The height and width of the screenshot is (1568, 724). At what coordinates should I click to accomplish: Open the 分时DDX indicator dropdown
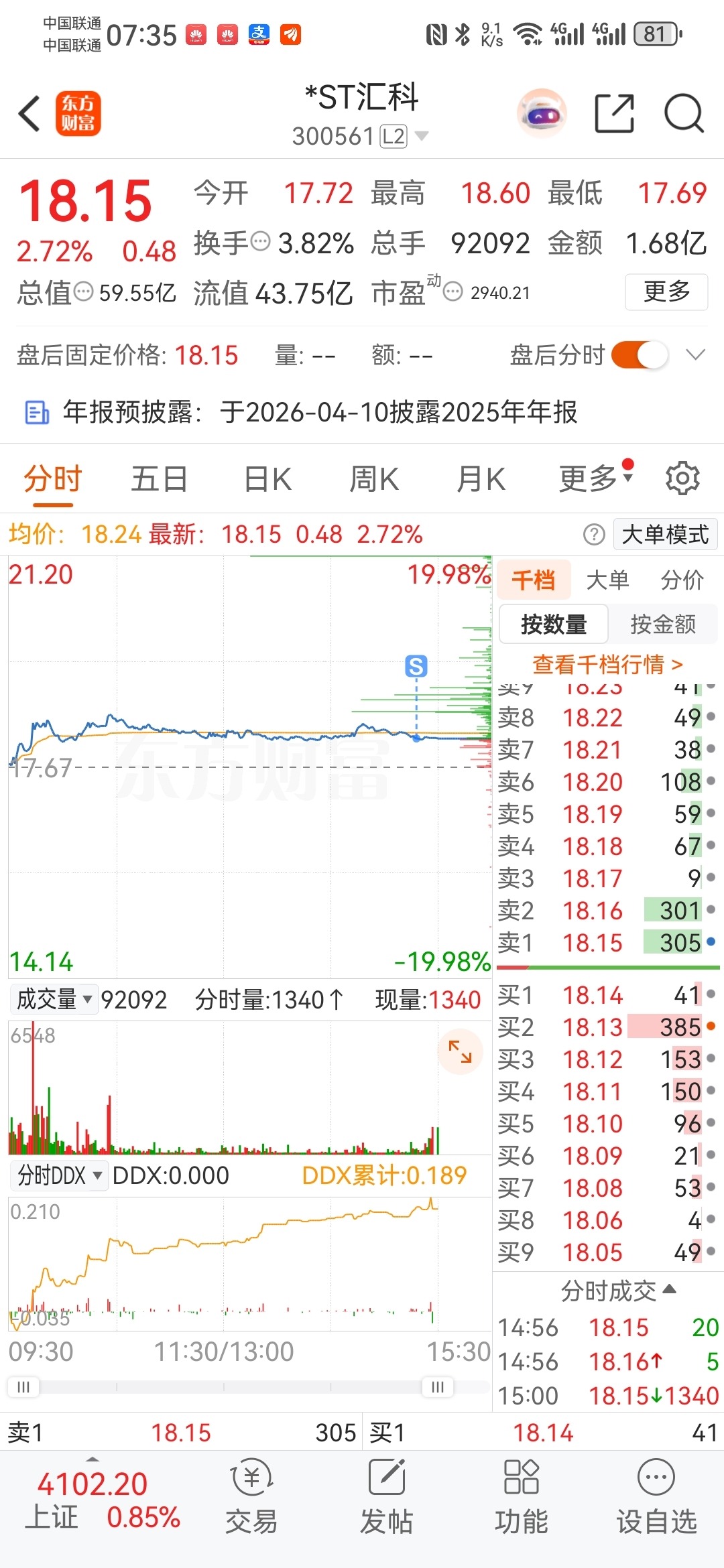pyautogui.click(x=59, y=1175)
